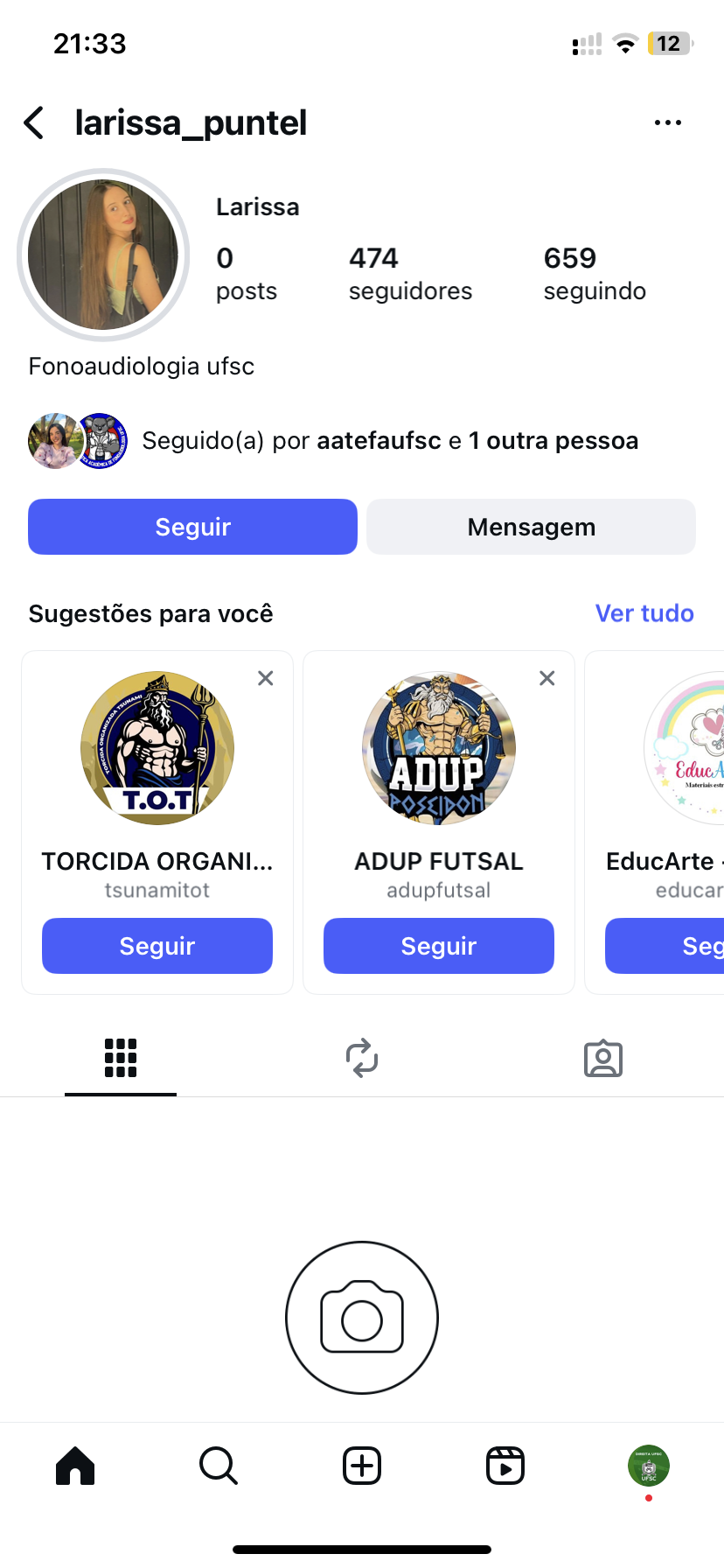Image resolution: width=724 pixels, height=1568 pixels.
Task: Open the 659 seguindo list
Action: (x=595, y=273)
